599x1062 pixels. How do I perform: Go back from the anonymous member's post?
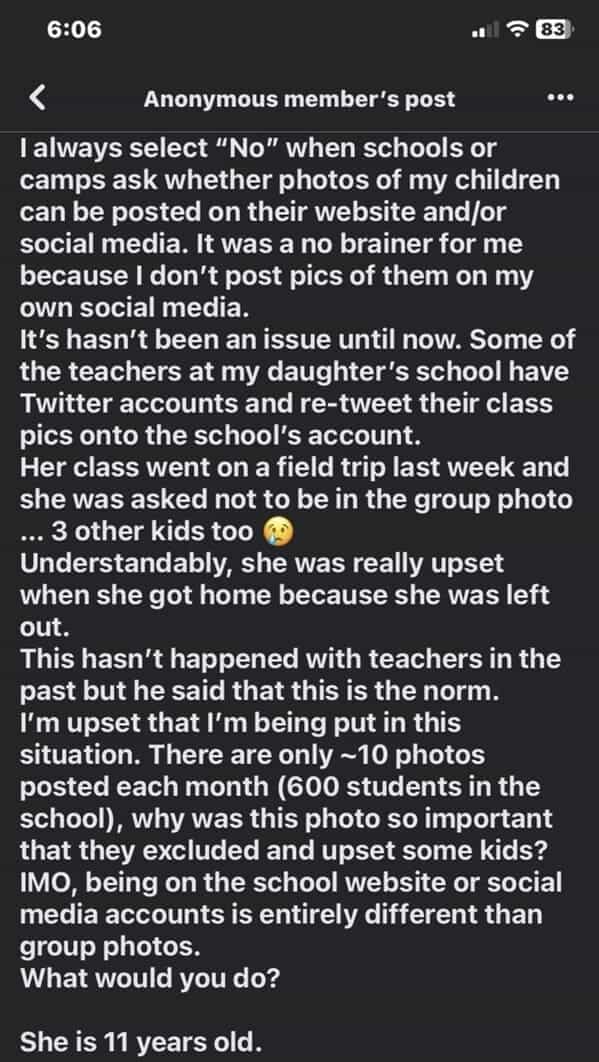point(38,99)
